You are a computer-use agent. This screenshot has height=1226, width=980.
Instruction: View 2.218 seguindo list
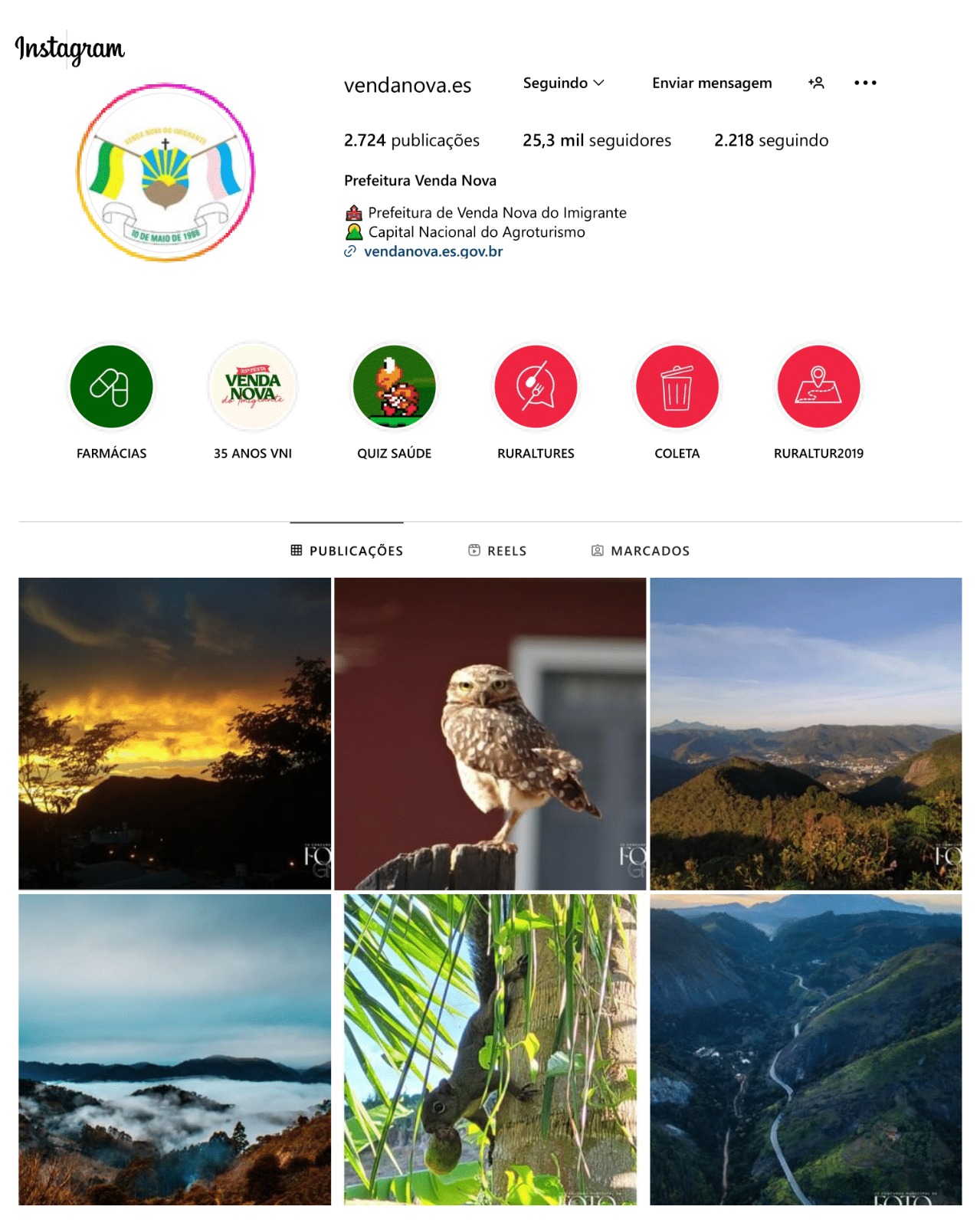[771, 140]
